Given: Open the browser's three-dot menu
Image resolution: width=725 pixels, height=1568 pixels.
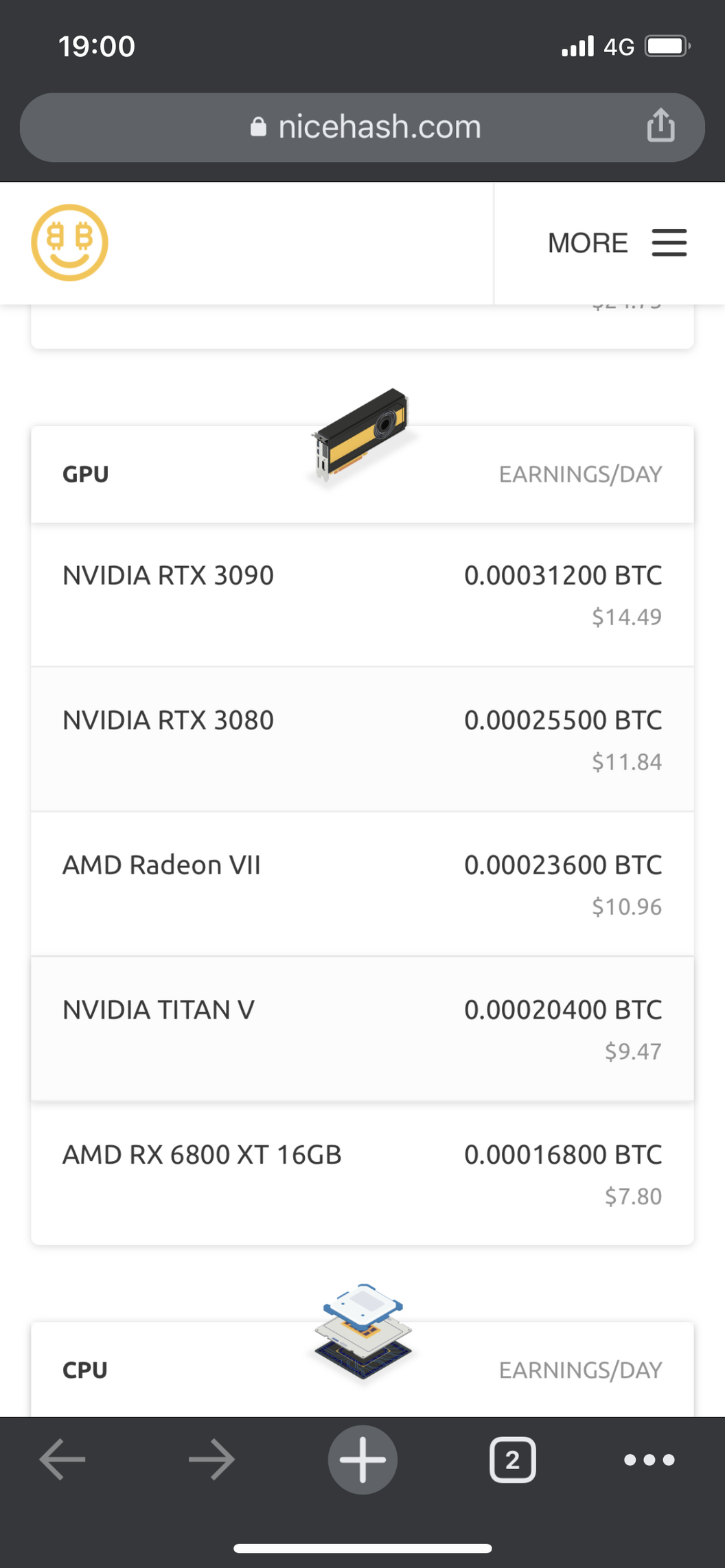Looking at the screenshot, I should (649, 1460).
